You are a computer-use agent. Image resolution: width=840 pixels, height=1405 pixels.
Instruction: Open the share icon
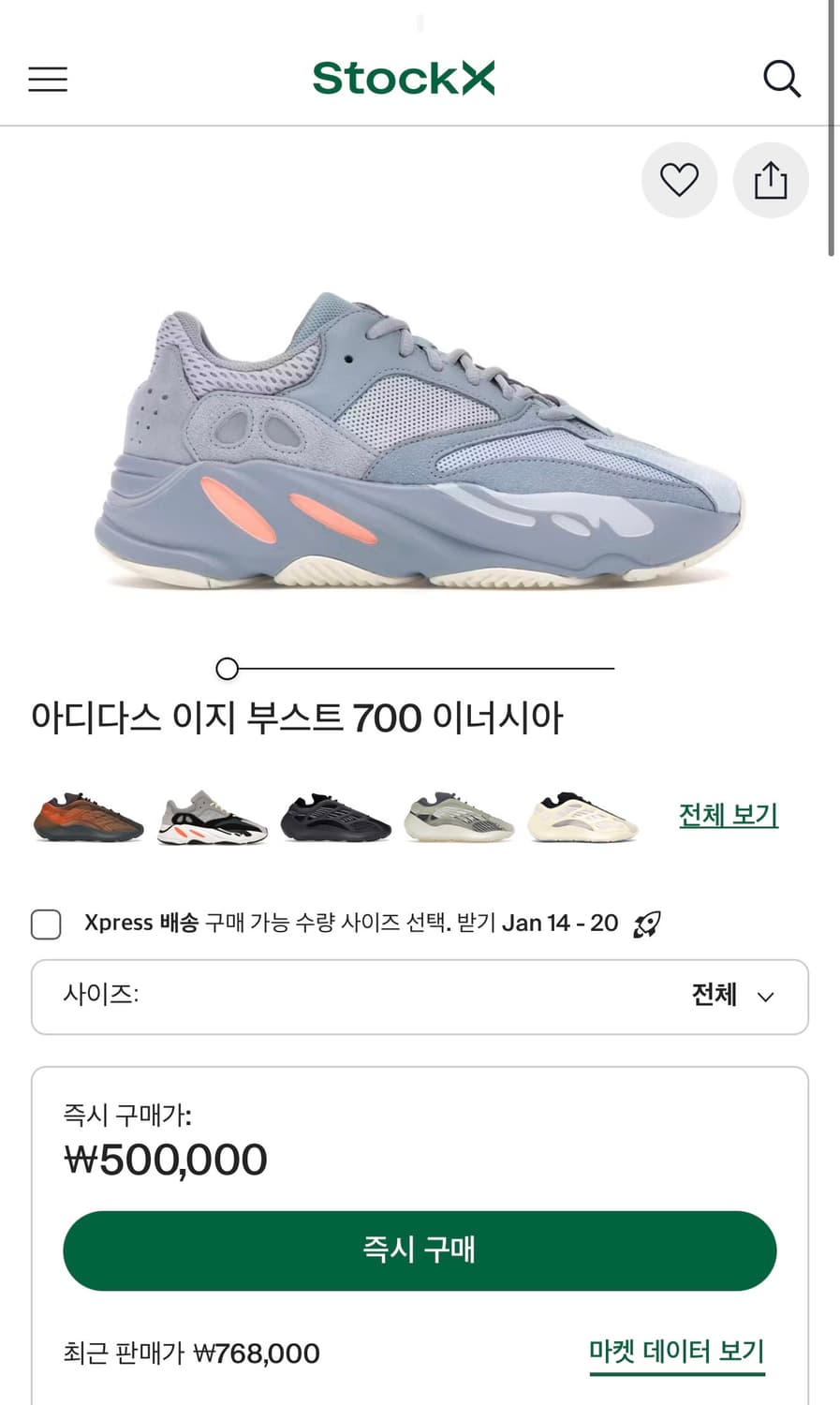(x=771, y=180)
